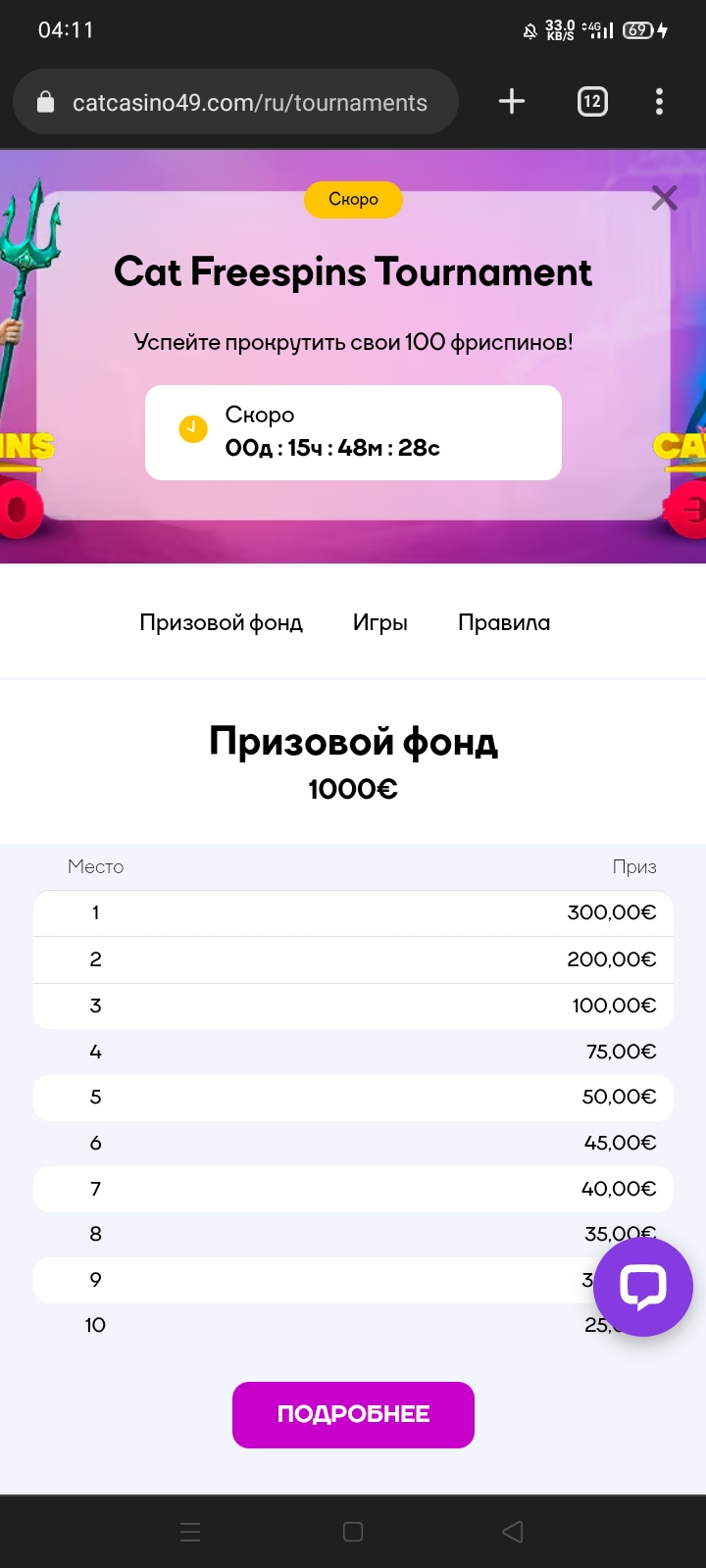706x1568 pixels.
Task: Open the tab switcher showing 12 tabs
Action: pyautogui.click(x=592, y=102)
